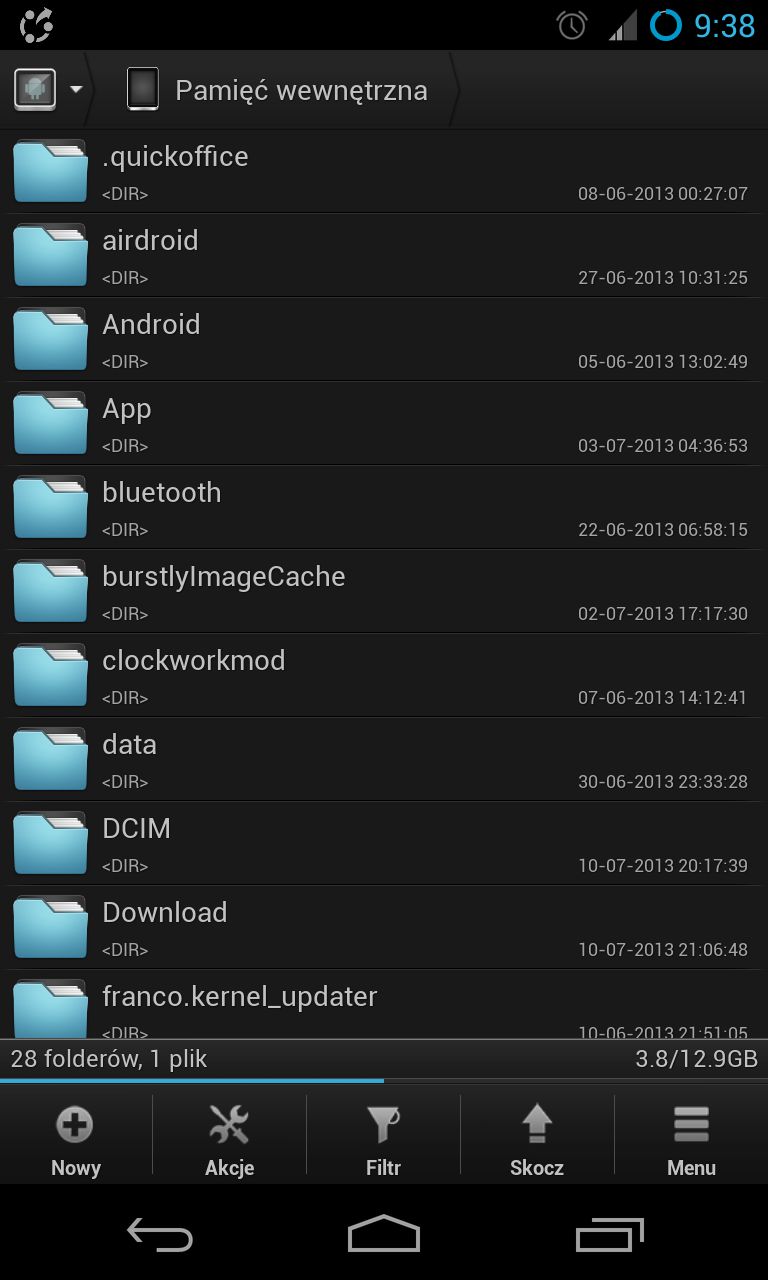Tap the Pamięć wewnętrzna breadcrumb

(300, 89)
